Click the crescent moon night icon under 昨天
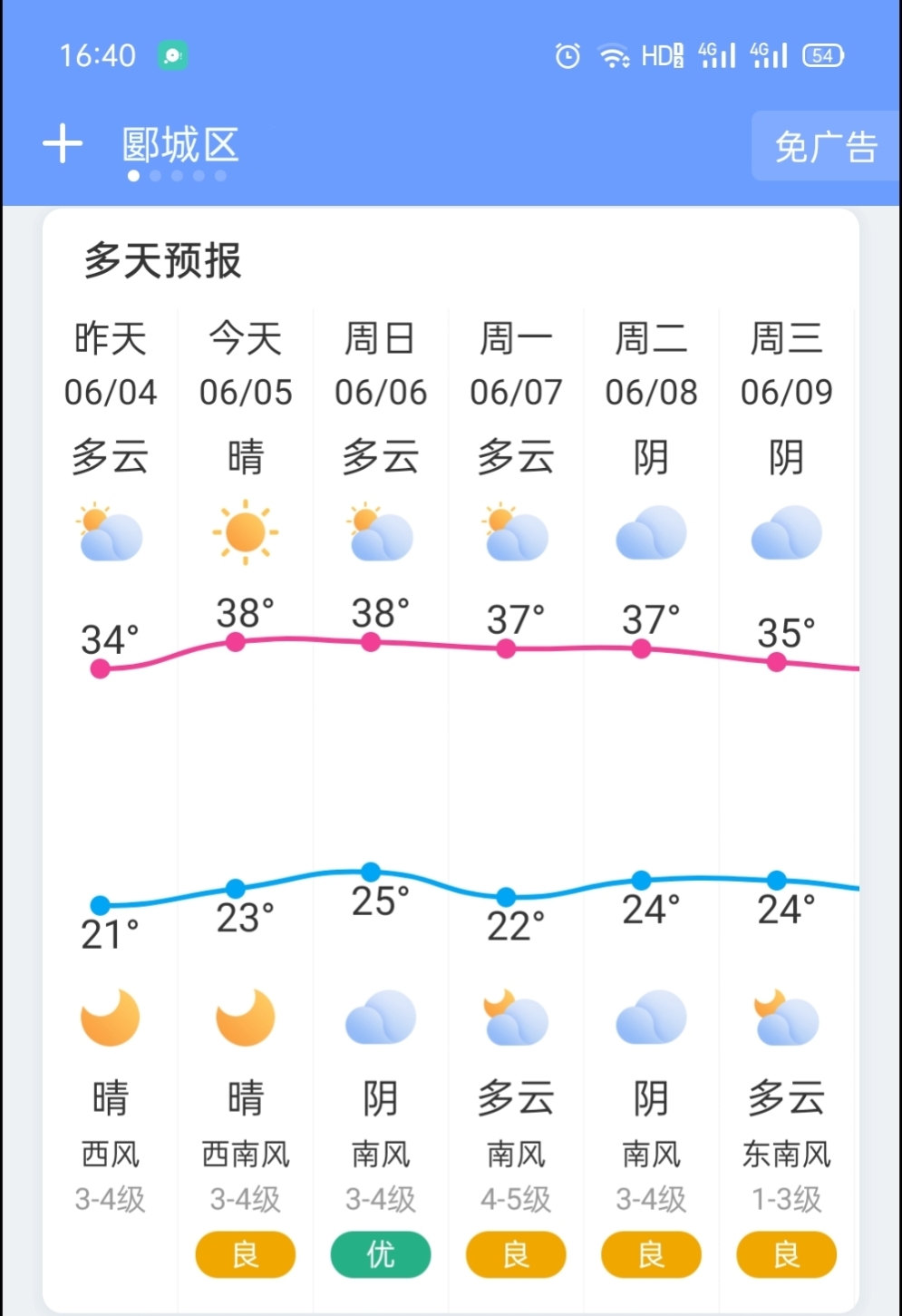This screenshot has width=902, height=1316. pos(110,1018)
